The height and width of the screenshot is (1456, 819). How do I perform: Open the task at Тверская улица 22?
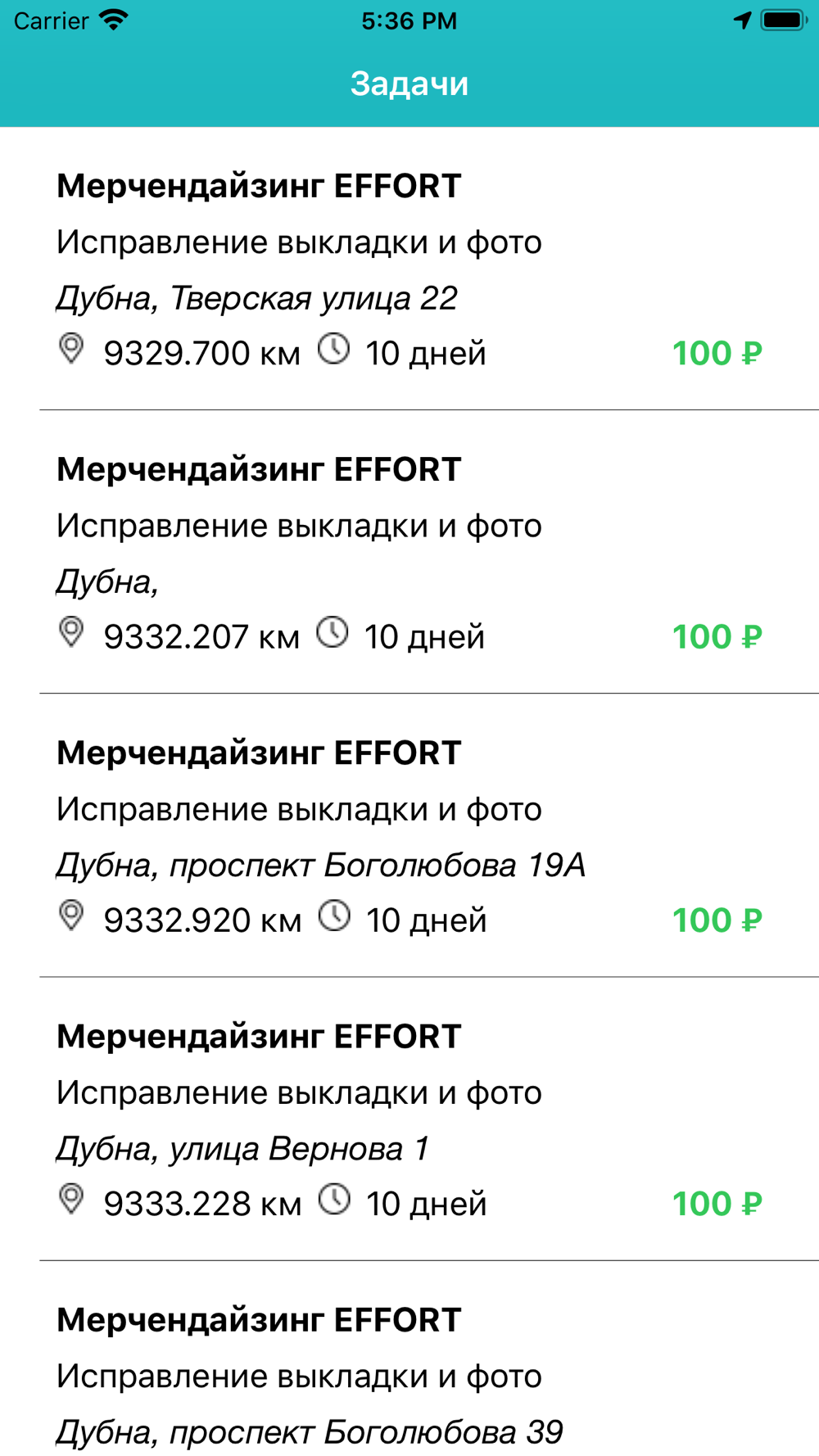[x=409, y=269]
